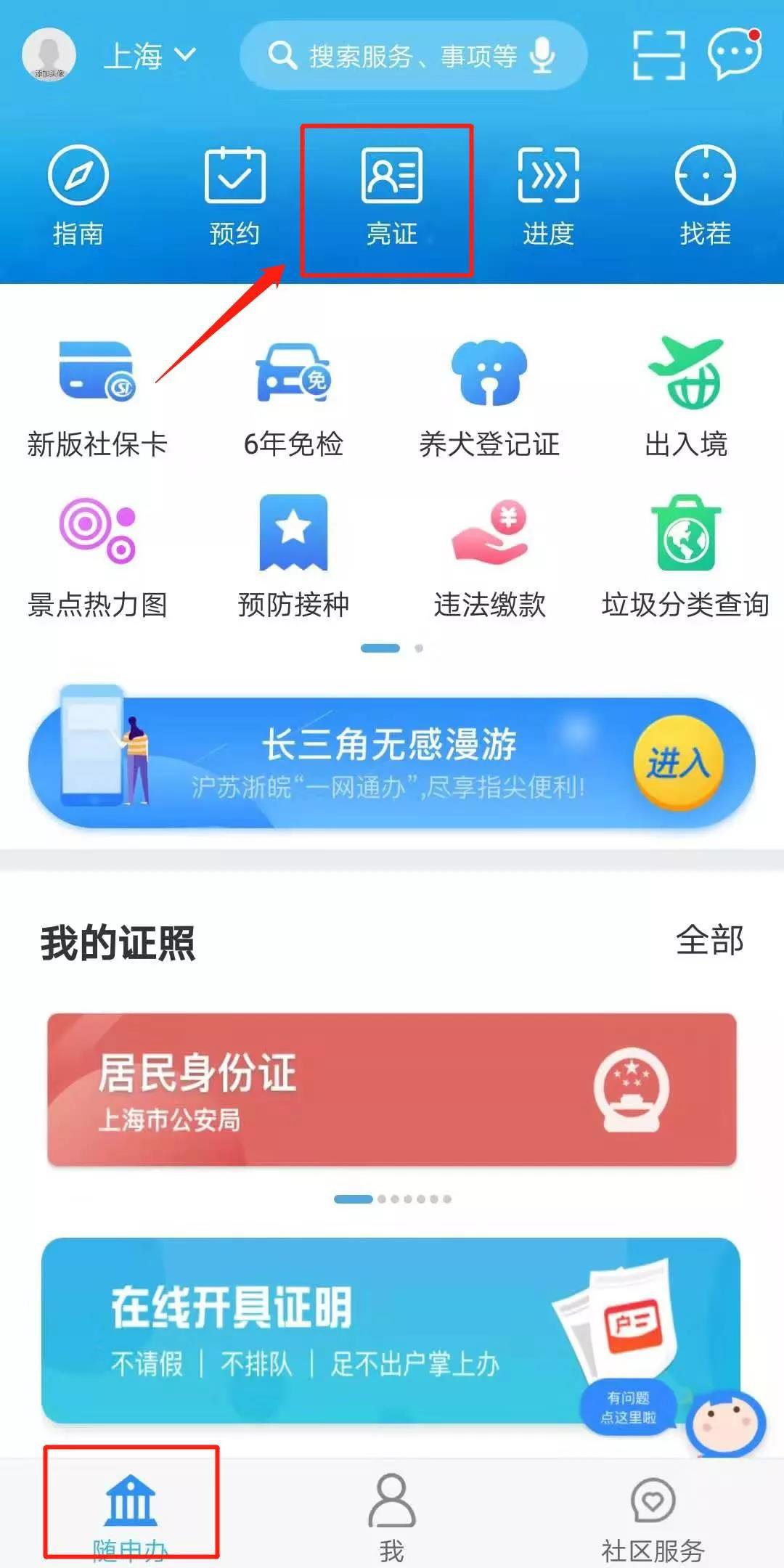View 全部 of my certificates
784x1568 pixels.
point(709,940)
